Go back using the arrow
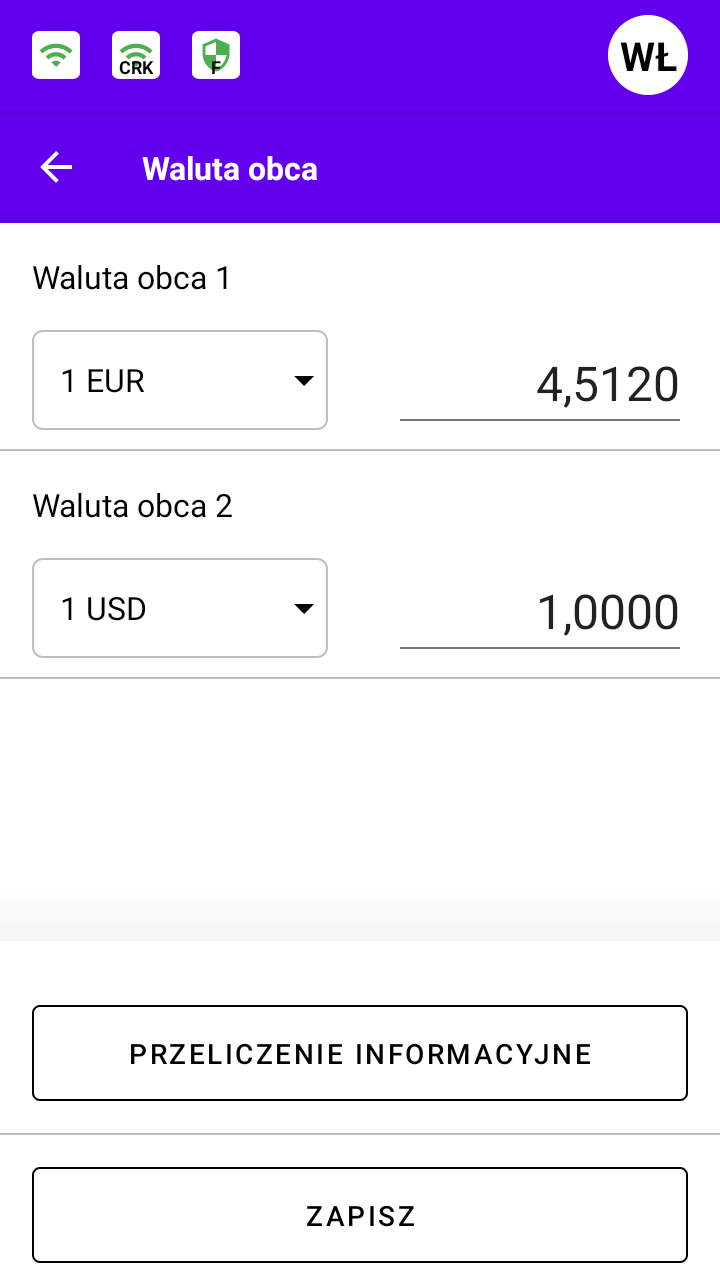The width and height of the screenshot is (720, 1281). point(56,168)
